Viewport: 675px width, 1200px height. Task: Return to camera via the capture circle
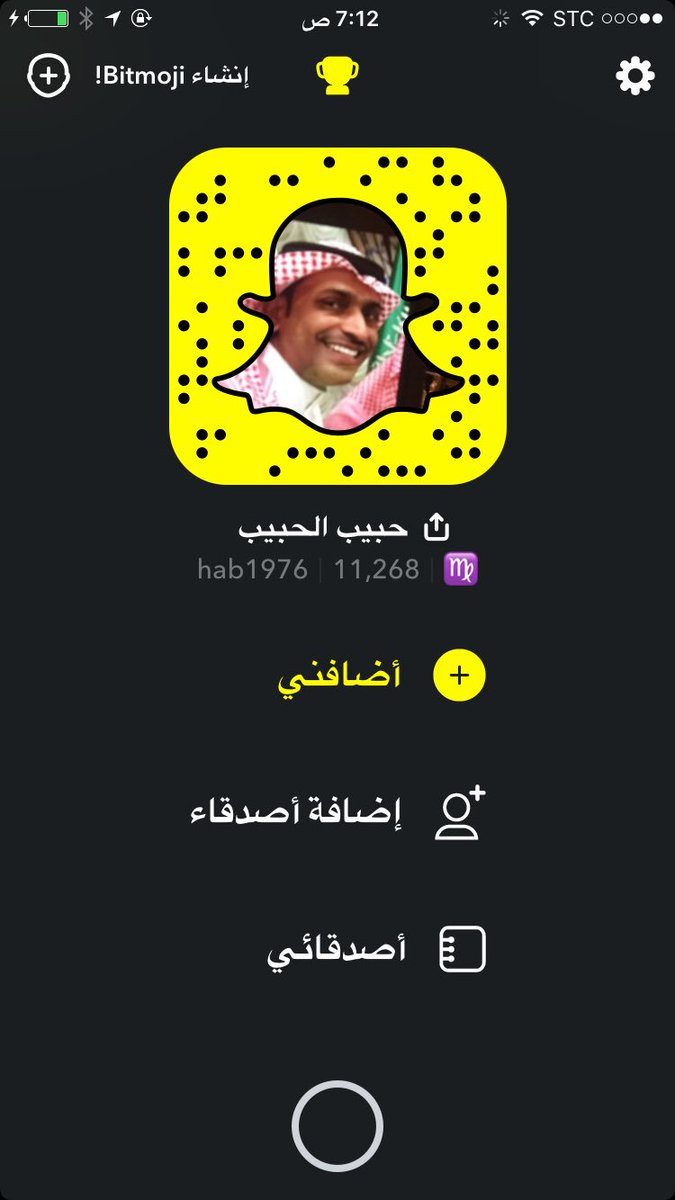[337, 1126]
